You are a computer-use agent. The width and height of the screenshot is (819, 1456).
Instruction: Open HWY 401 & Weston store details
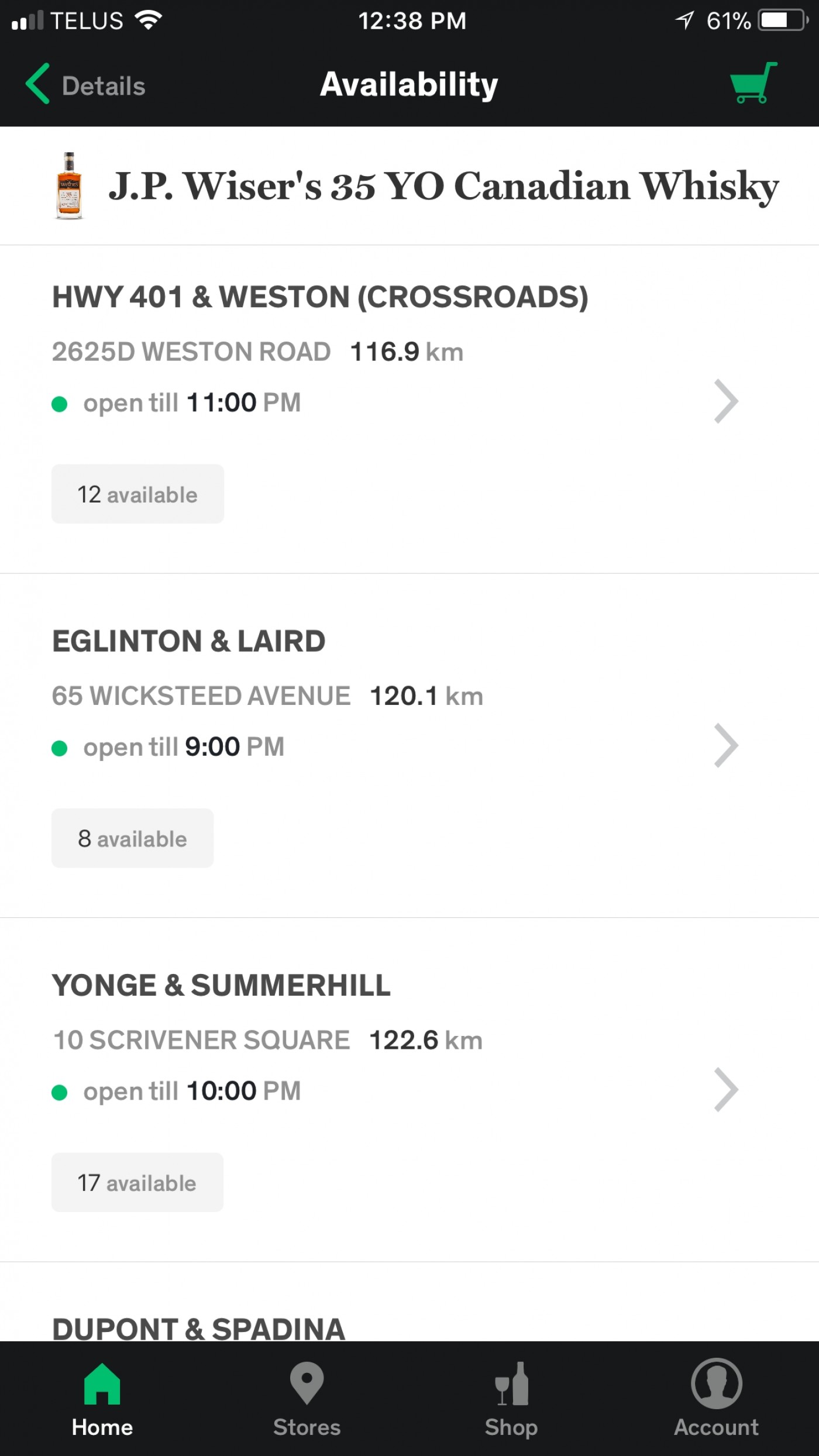coord(726,401)
